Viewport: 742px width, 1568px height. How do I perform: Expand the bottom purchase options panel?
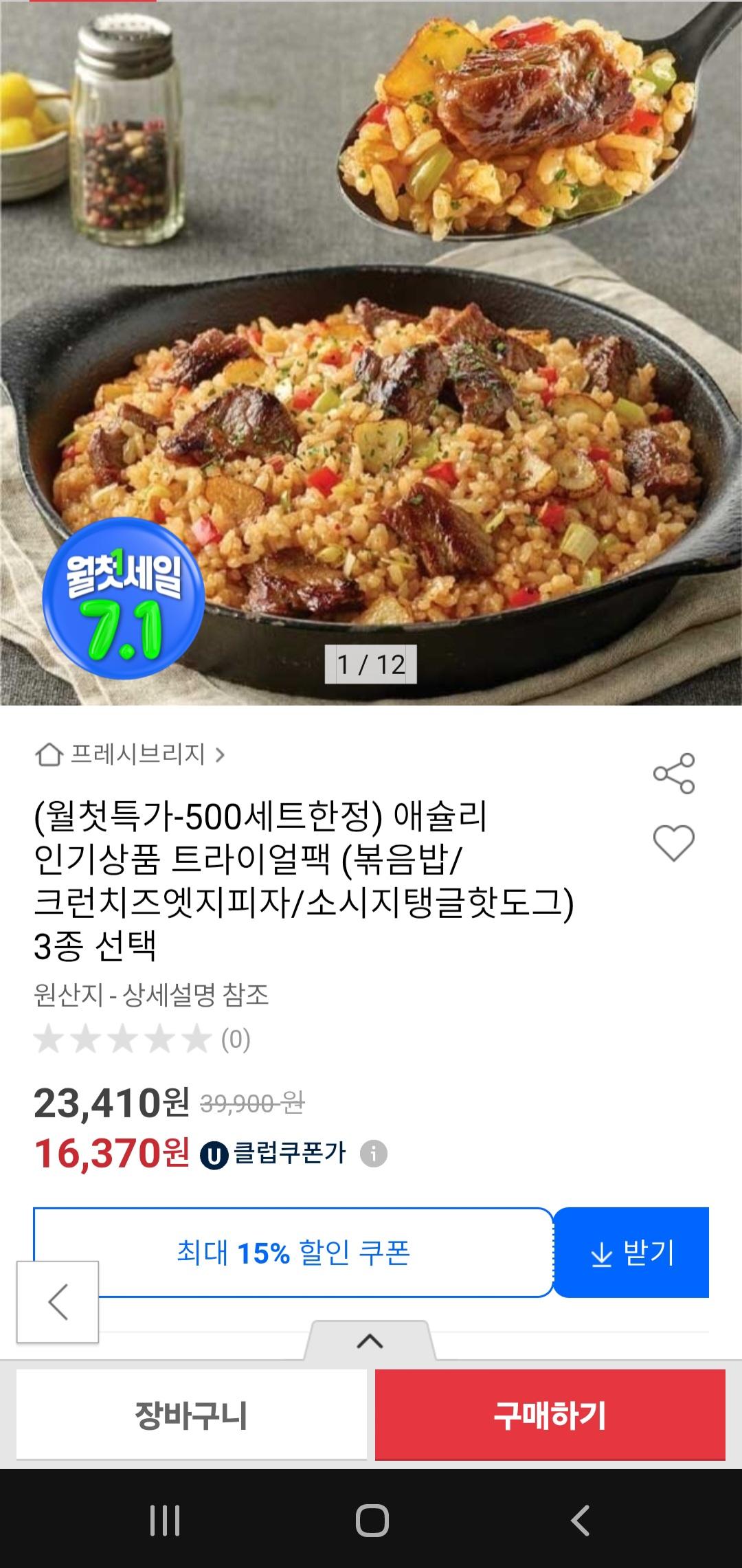tap(370, 1341)
